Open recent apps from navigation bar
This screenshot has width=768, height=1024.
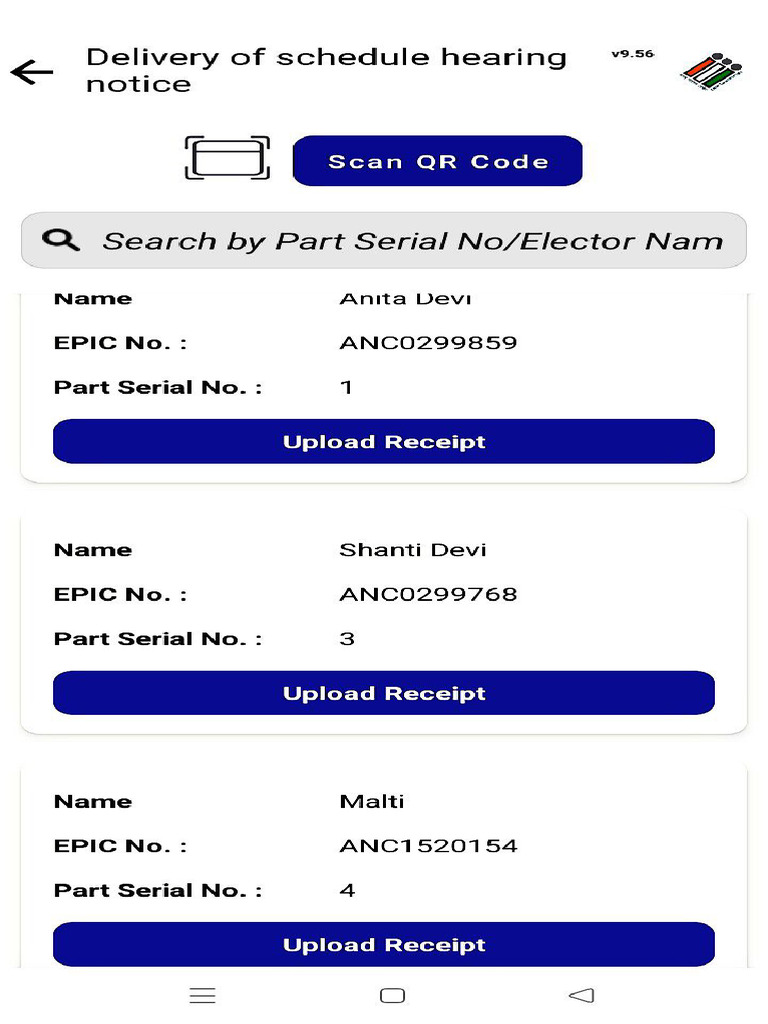pos(202,995)
